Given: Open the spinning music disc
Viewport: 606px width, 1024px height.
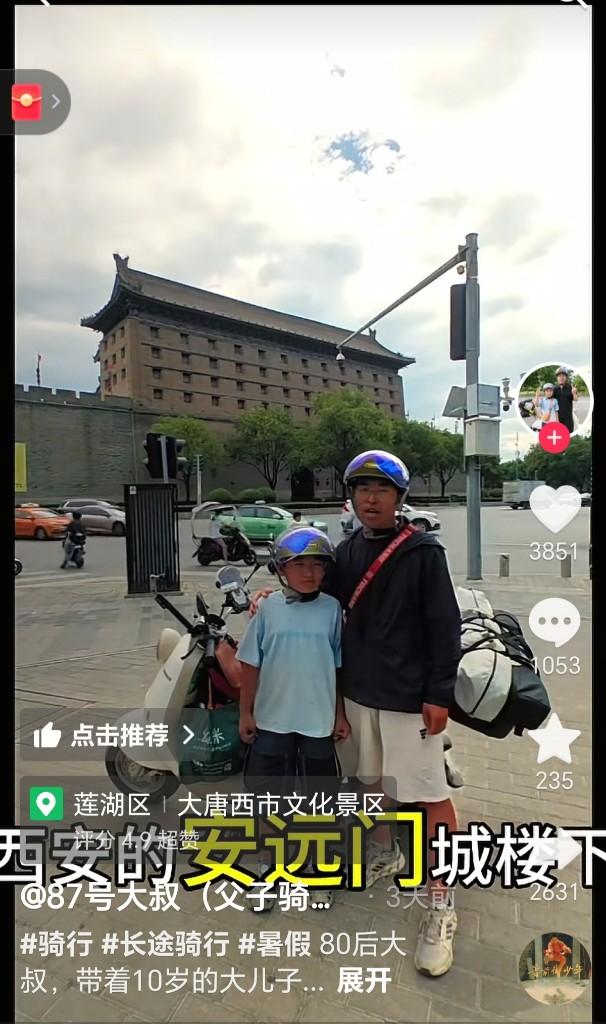Looking at the screenshot, I should point(554,969).
